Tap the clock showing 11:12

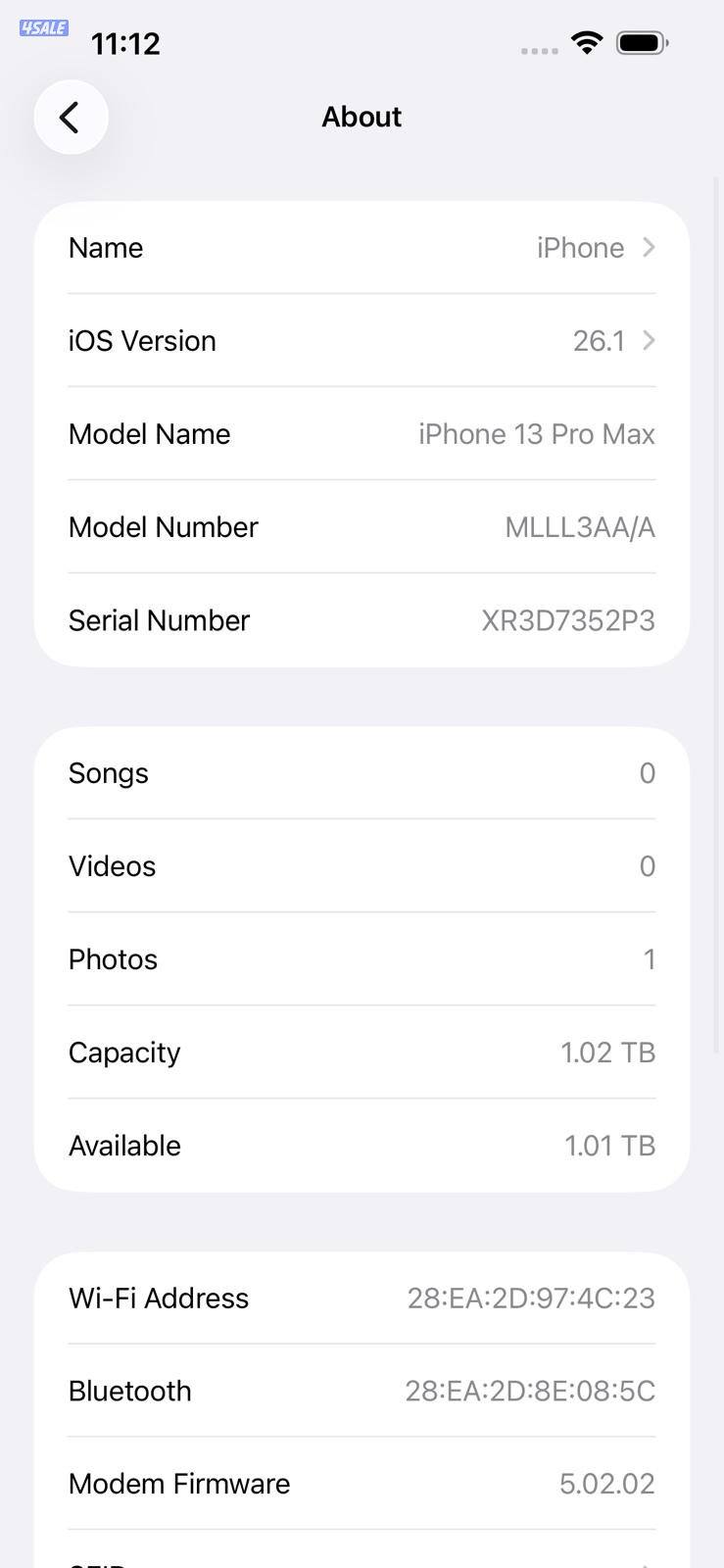point(125,43)
